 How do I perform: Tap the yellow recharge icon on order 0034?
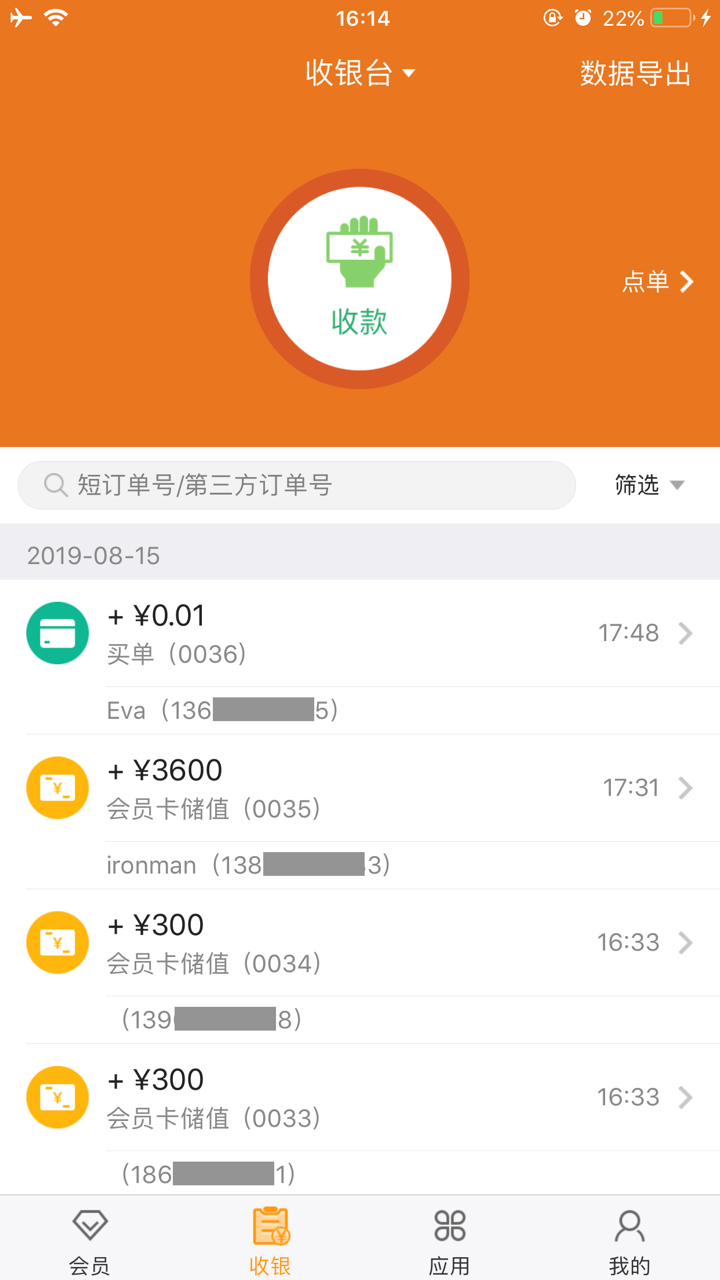[57, 942]
